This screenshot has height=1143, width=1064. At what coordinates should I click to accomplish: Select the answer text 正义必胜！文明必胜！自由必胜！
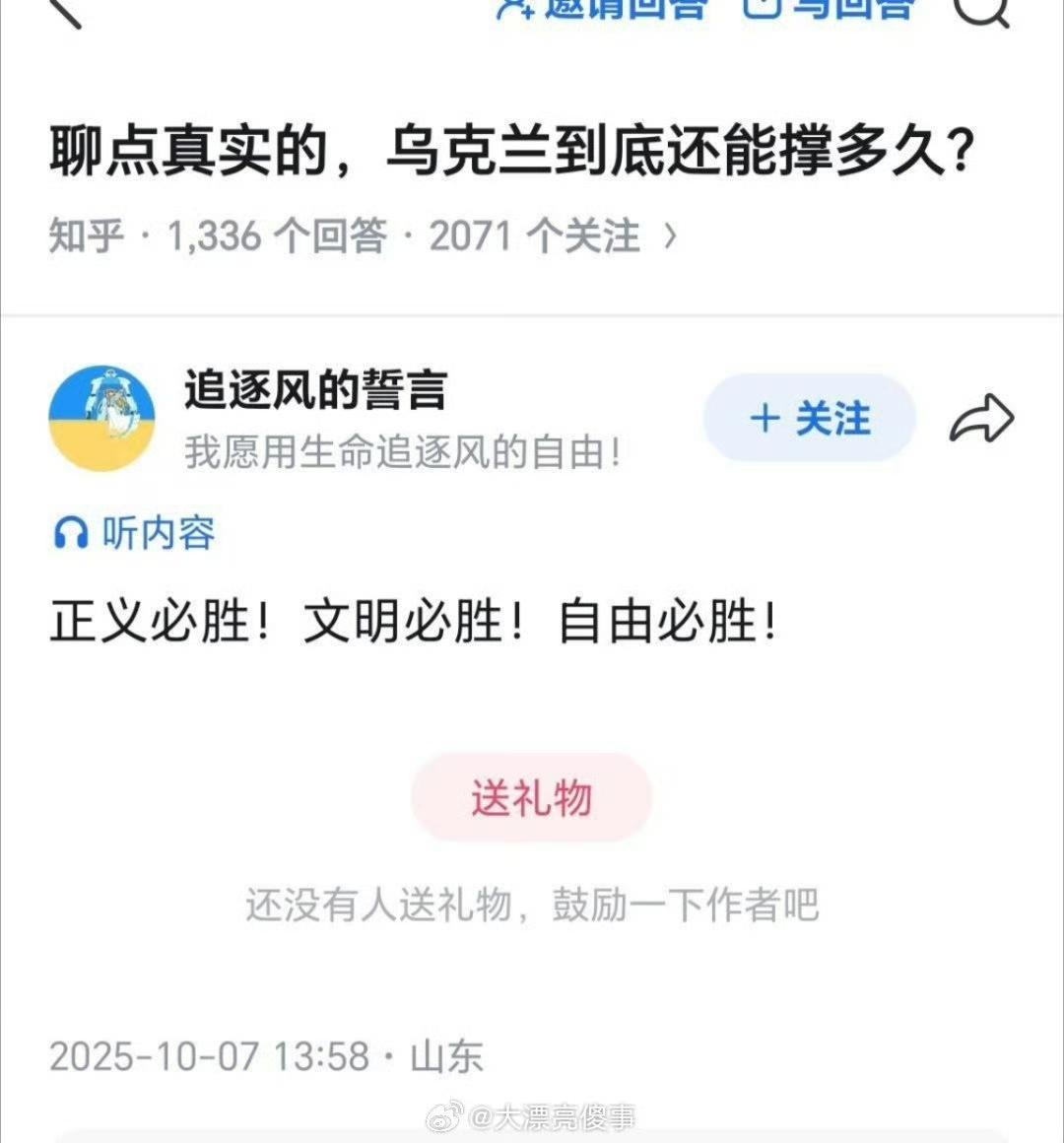point(412,621)
